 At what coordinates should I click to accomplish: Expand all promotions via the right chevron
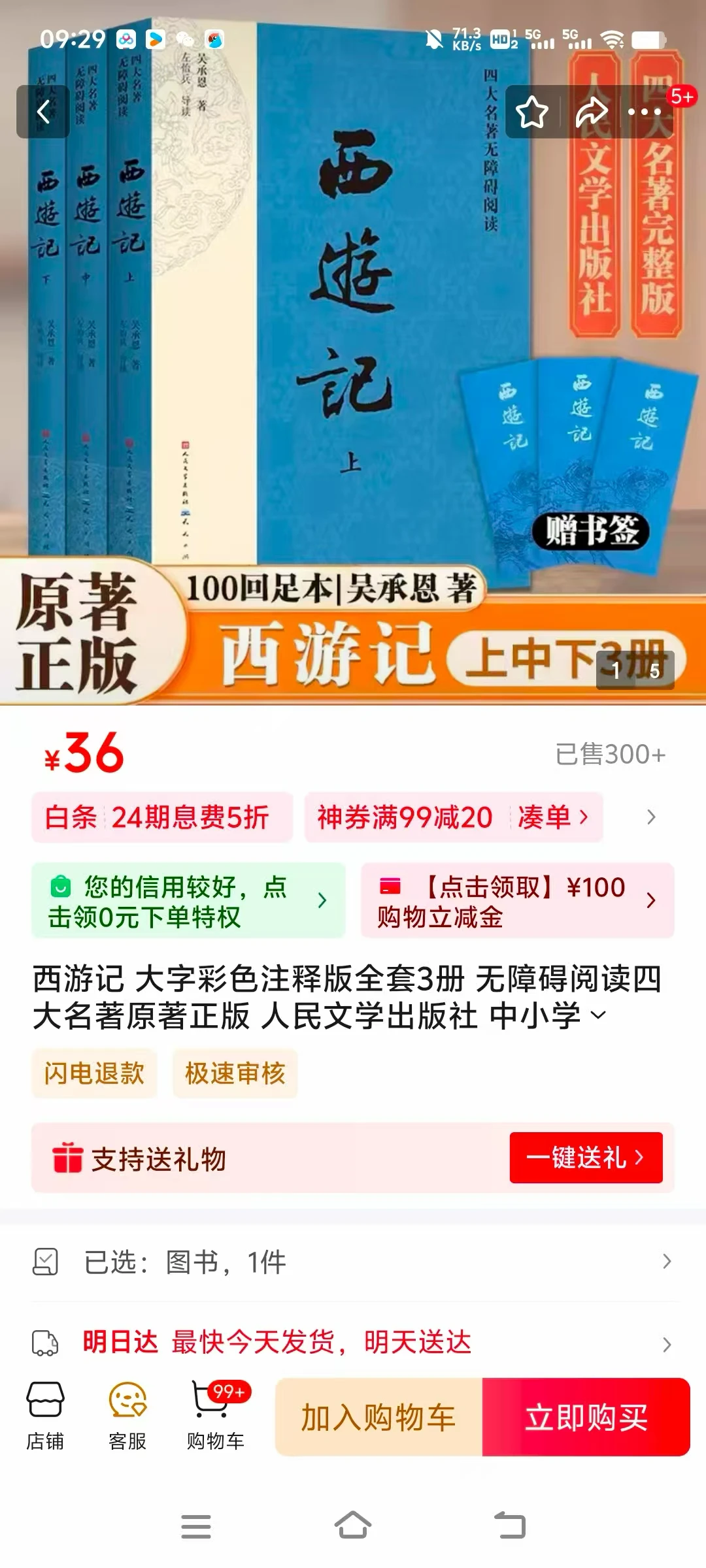click(650, 817)
